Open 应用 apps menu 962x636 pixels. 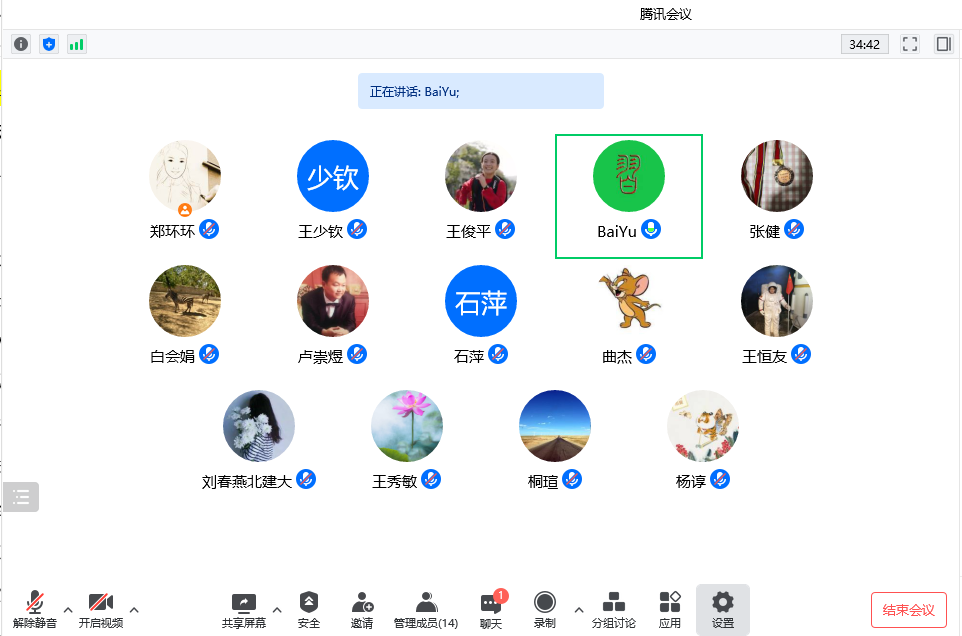tap(670, 609)
